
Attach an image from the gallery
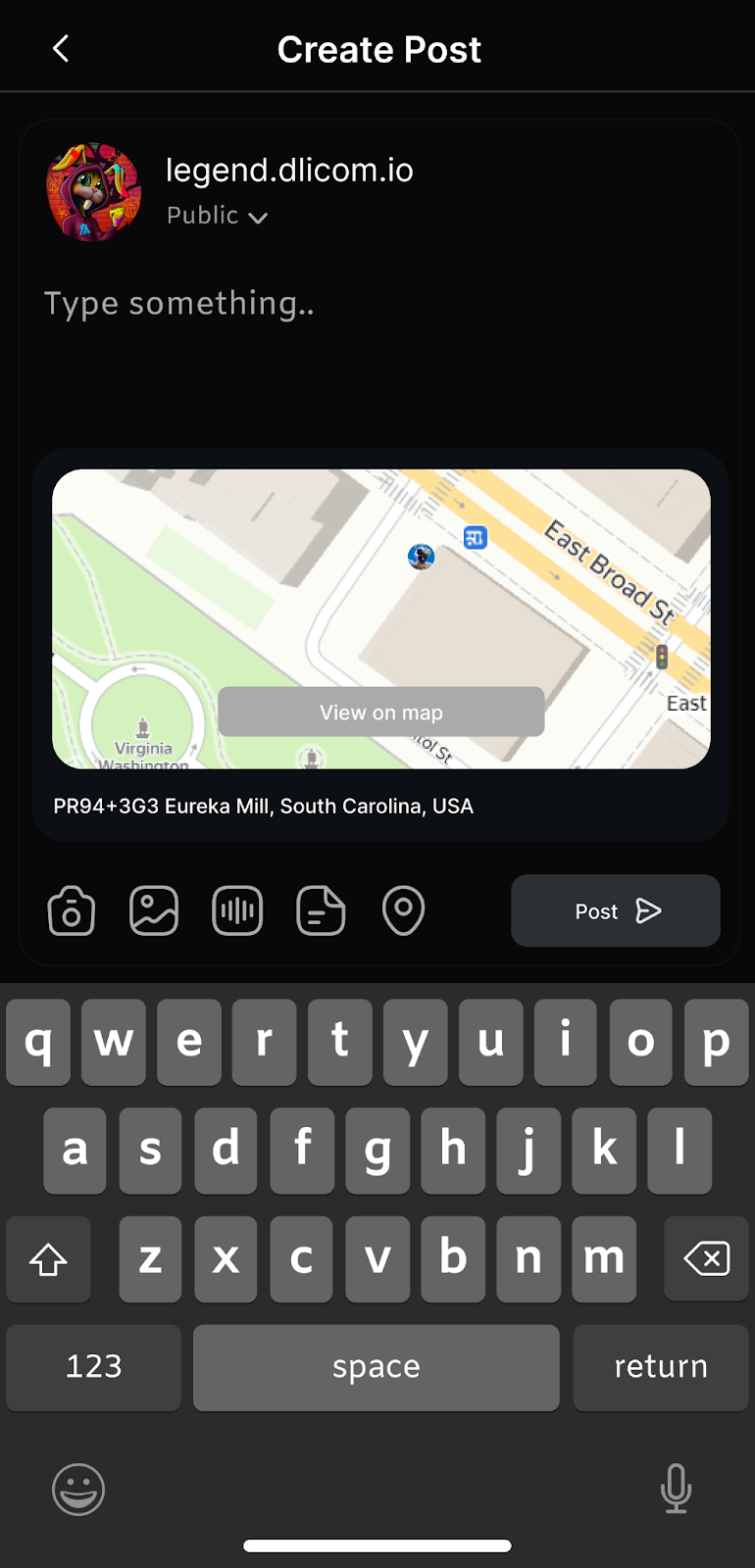point(154,911)
